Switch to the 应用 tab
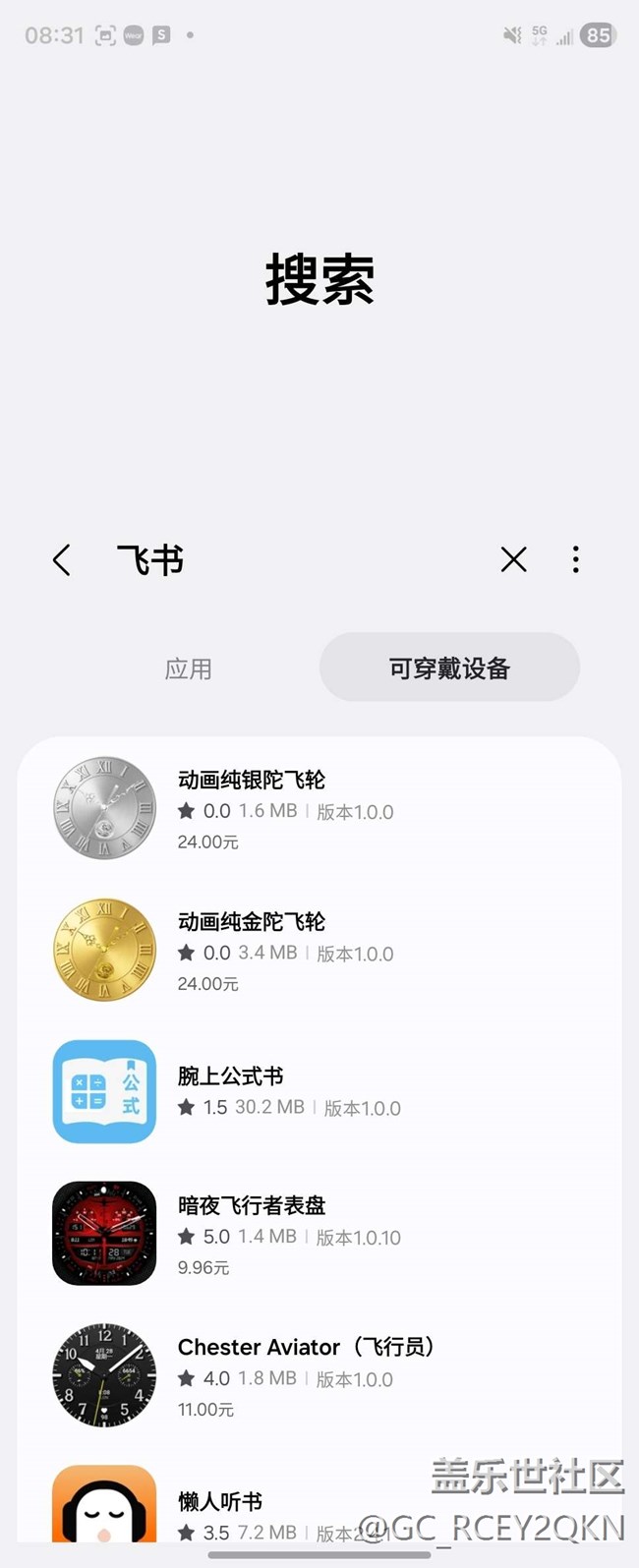The width and height of the screenshot is (639, 1568). click(188, 668)
